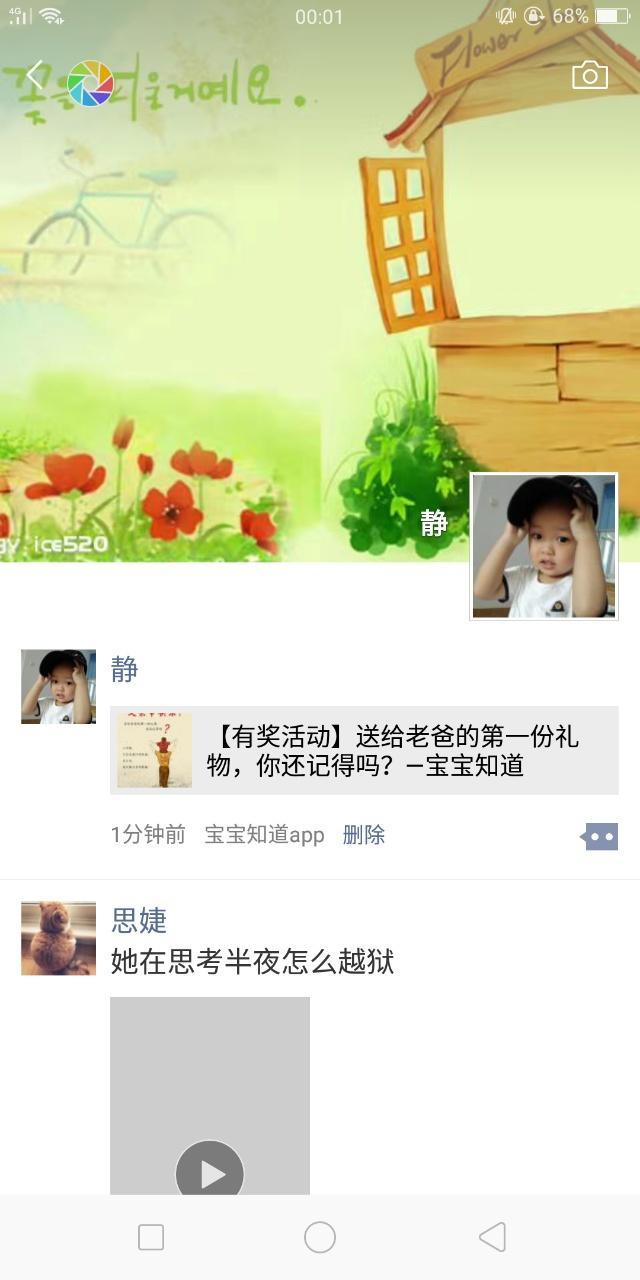Tap 静's avatar beside the post
The height and width of the screenshot is (1280, 640).
coord(58,686)
